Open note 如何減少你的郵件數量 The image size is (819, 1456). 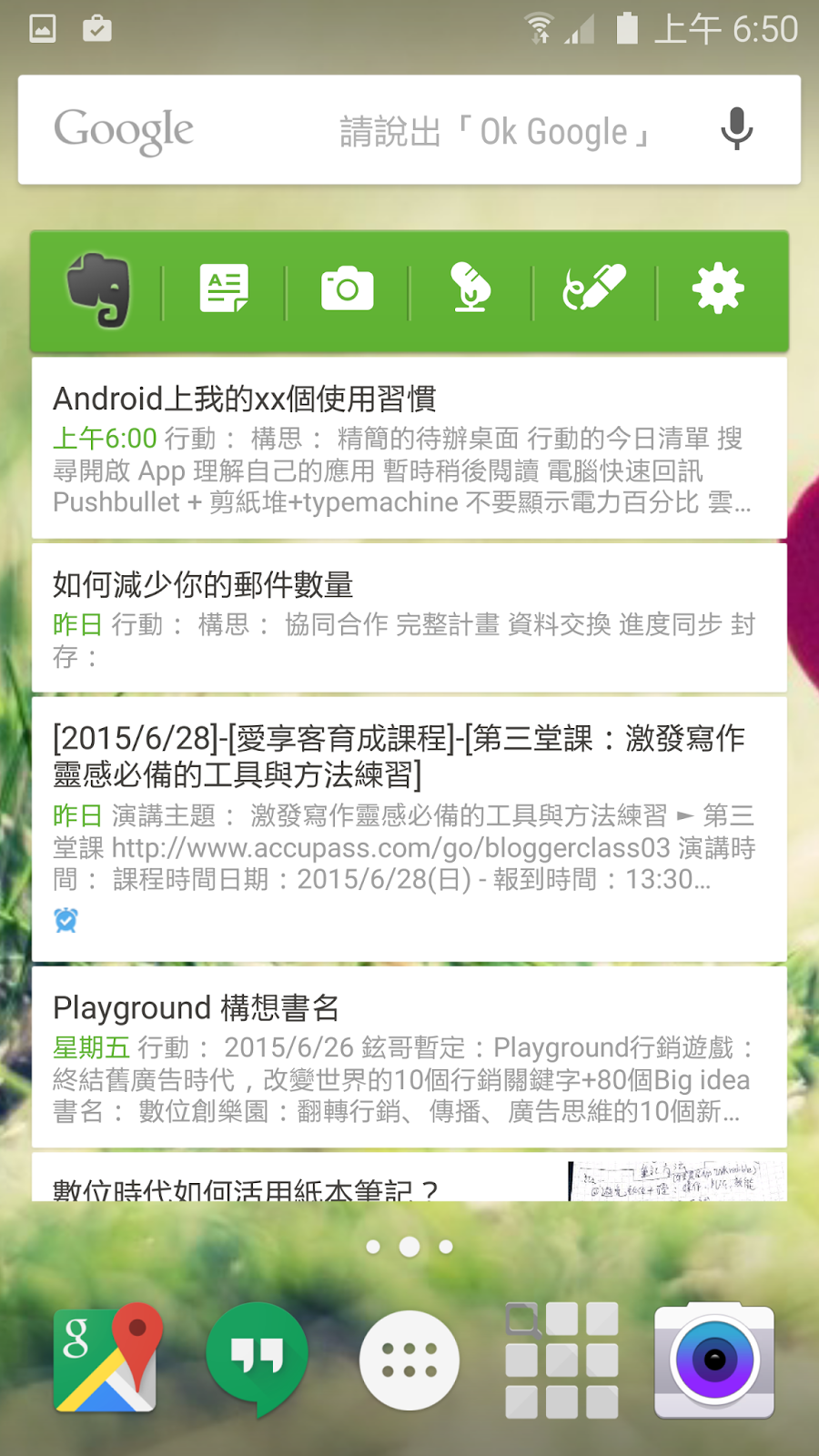click(409, 618)
